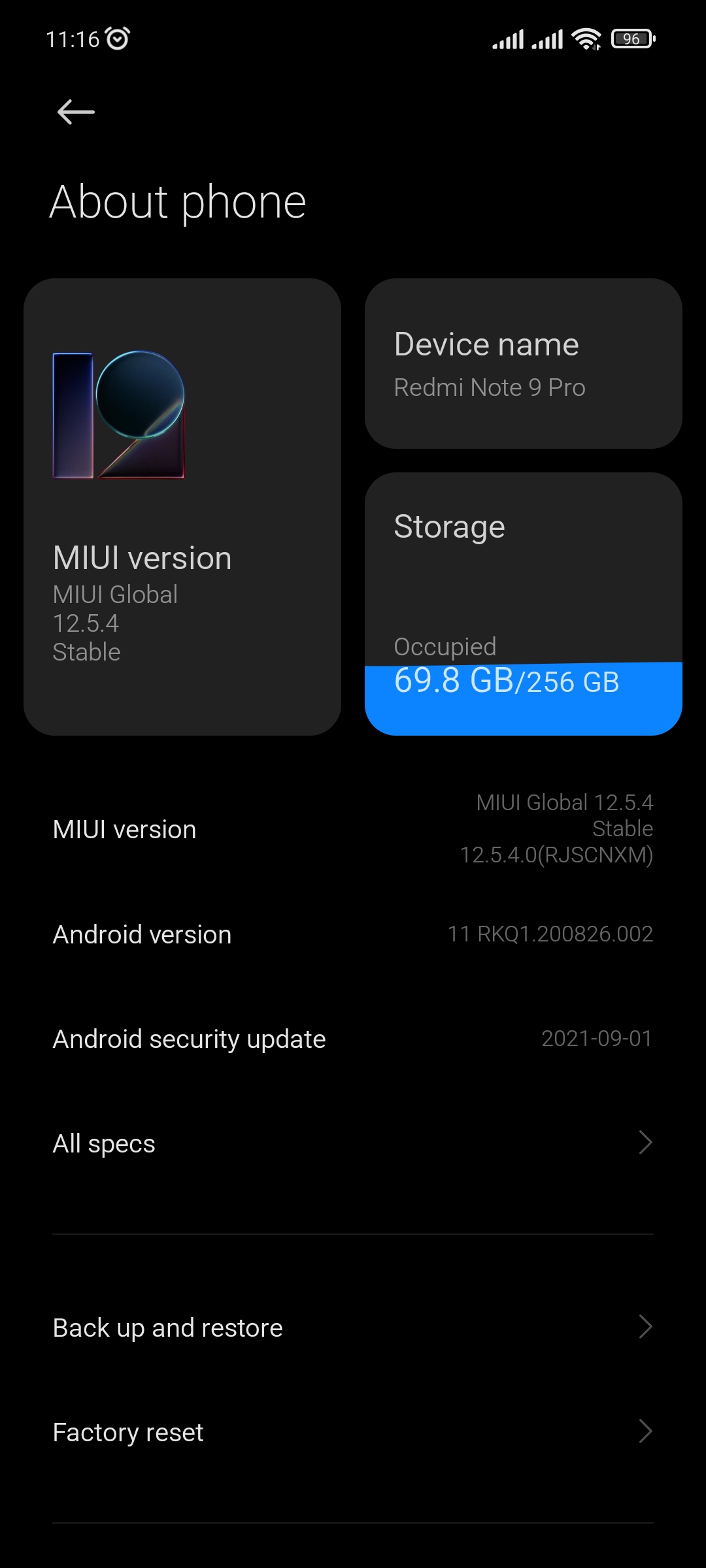The height and width of the screenshot is (1568, 706).
Task: Open Back up and restore
Action: point(353,1328)
